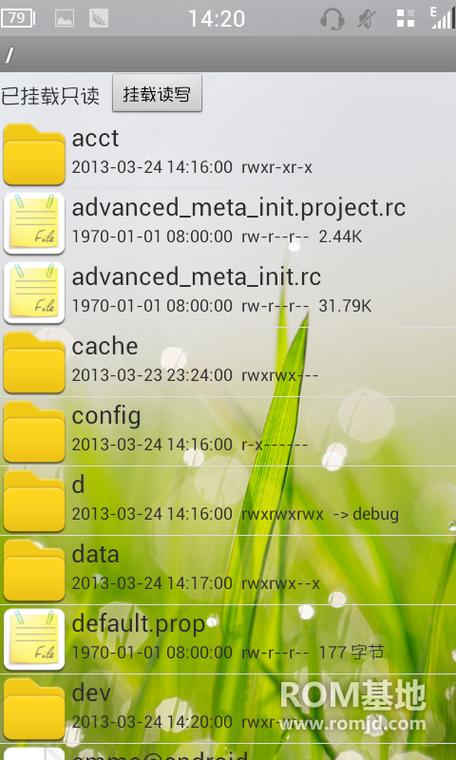Open the default.prop file
This screenshot has width=456, height=760.
[x=228, y=639]
